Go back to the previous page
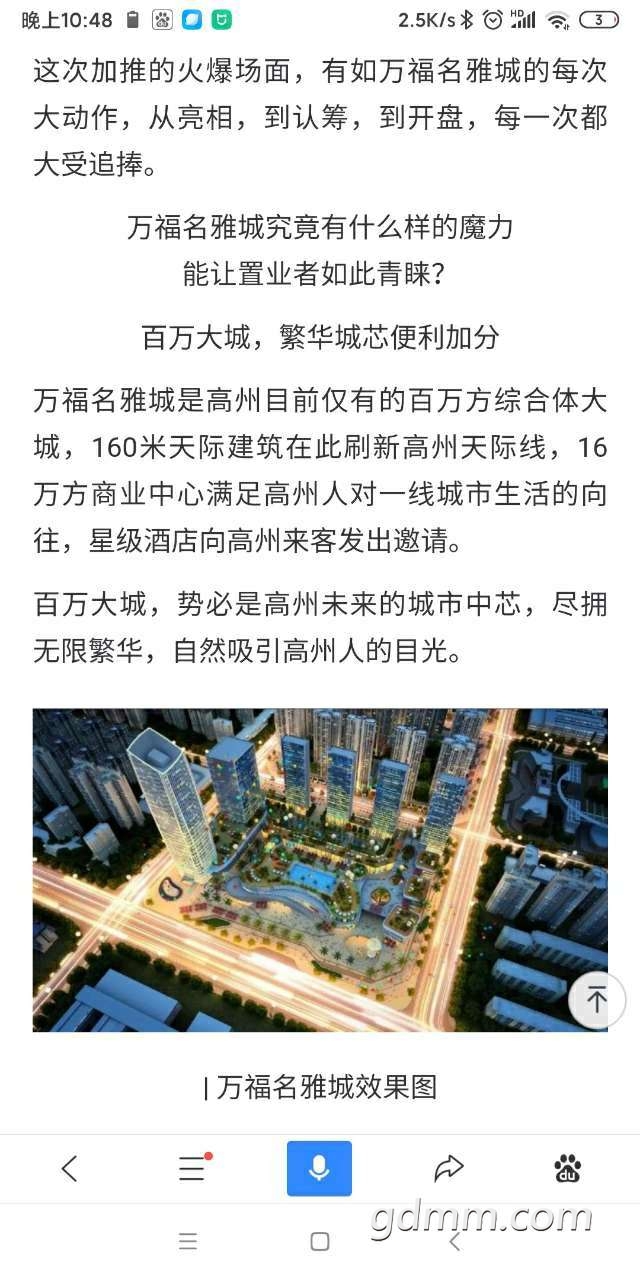The image size is (640, 1280). coord(69,1168)
